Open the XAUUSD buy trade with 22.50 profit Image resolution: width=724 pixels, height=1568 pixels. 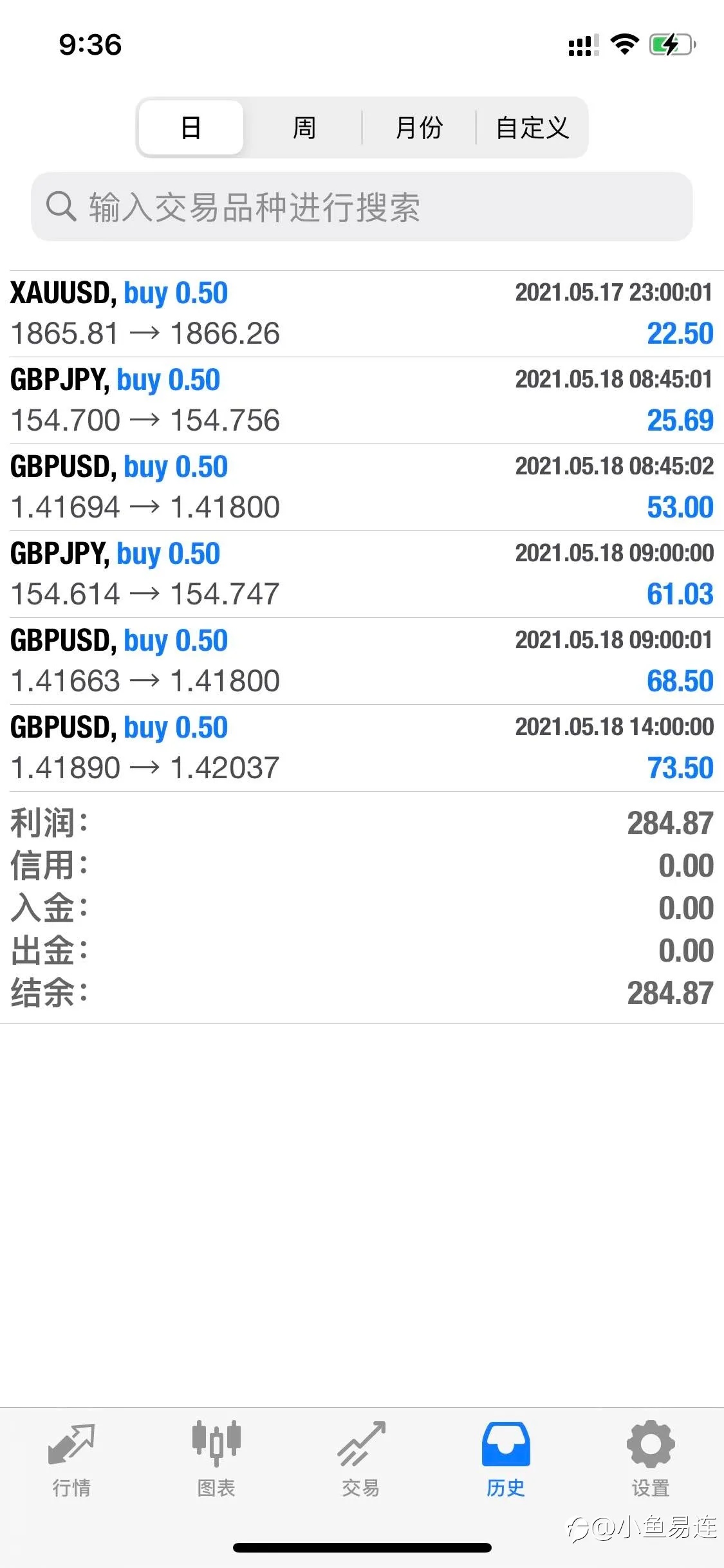point(362,313)
